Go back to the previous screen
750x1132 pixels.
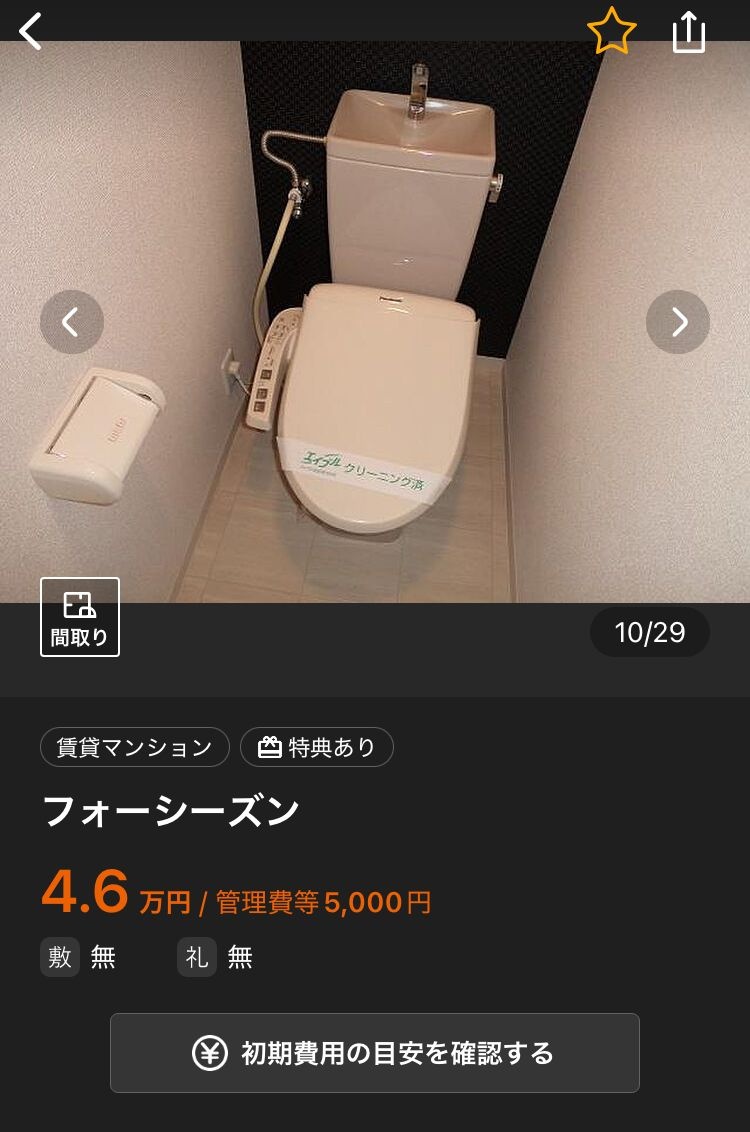coord(31,32)
